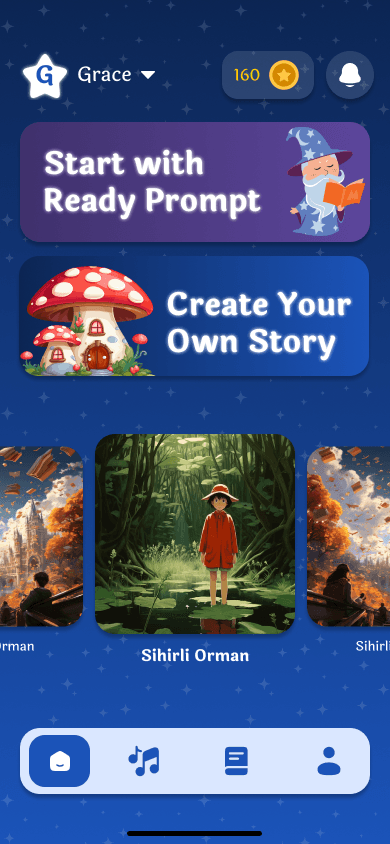Open the 160 coins balance
Image resolution: width=390 pixels, height=844 pixels.
pyautogui.click(x=268, y=75)
